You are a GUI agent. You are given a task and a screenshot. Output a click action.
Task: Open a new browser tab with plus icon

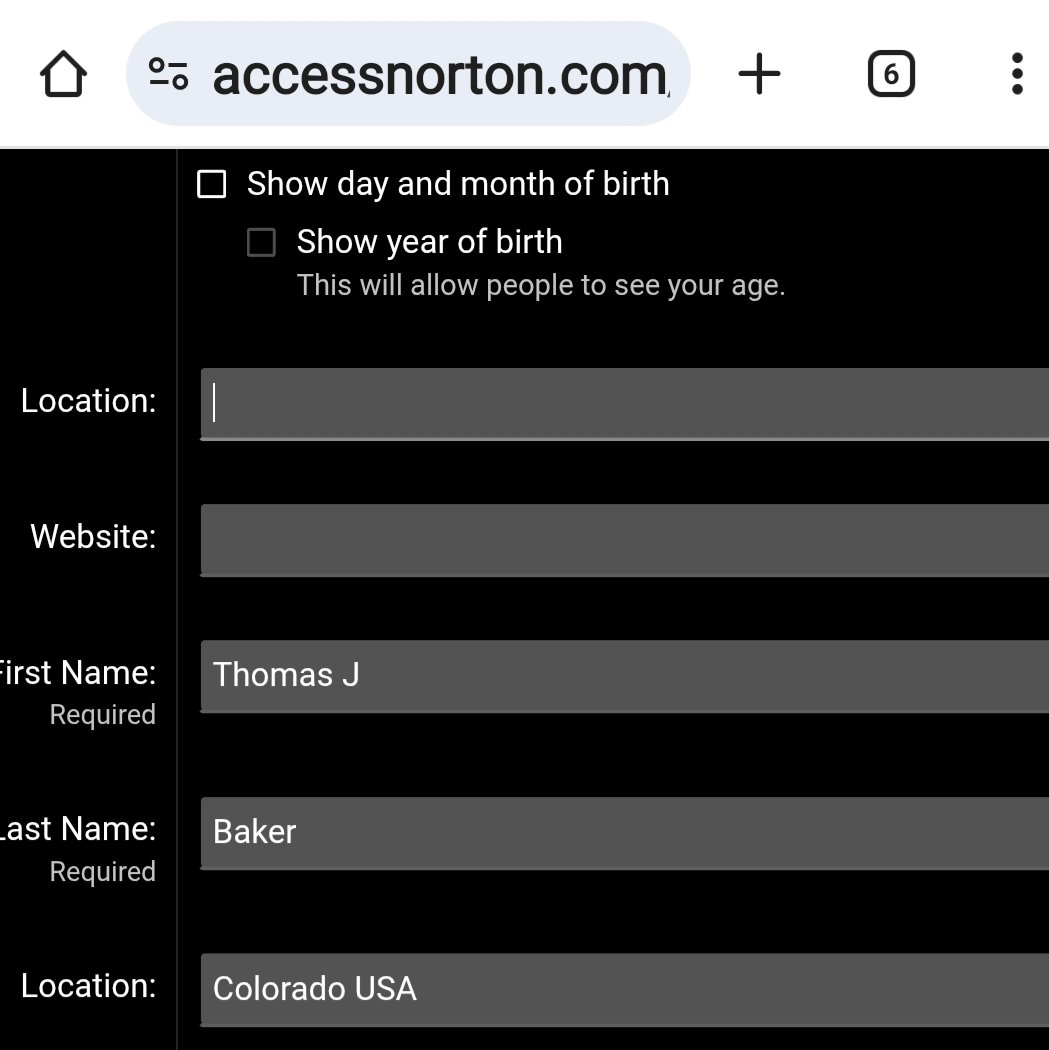pyautogui.click(x=760, y=72)
